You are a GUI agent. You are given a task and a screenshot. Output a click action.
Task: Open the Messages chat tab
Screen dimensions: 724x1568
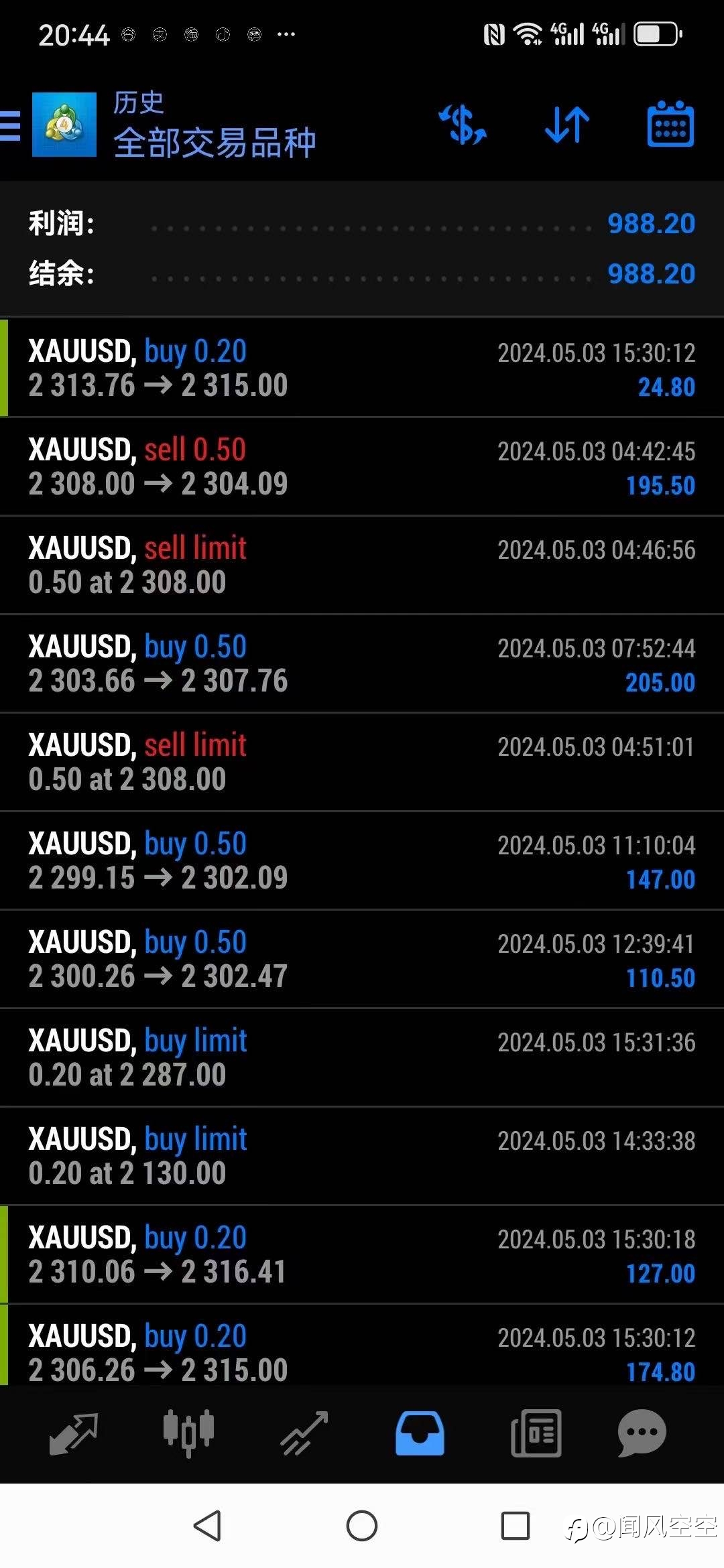coord(642,1433)
